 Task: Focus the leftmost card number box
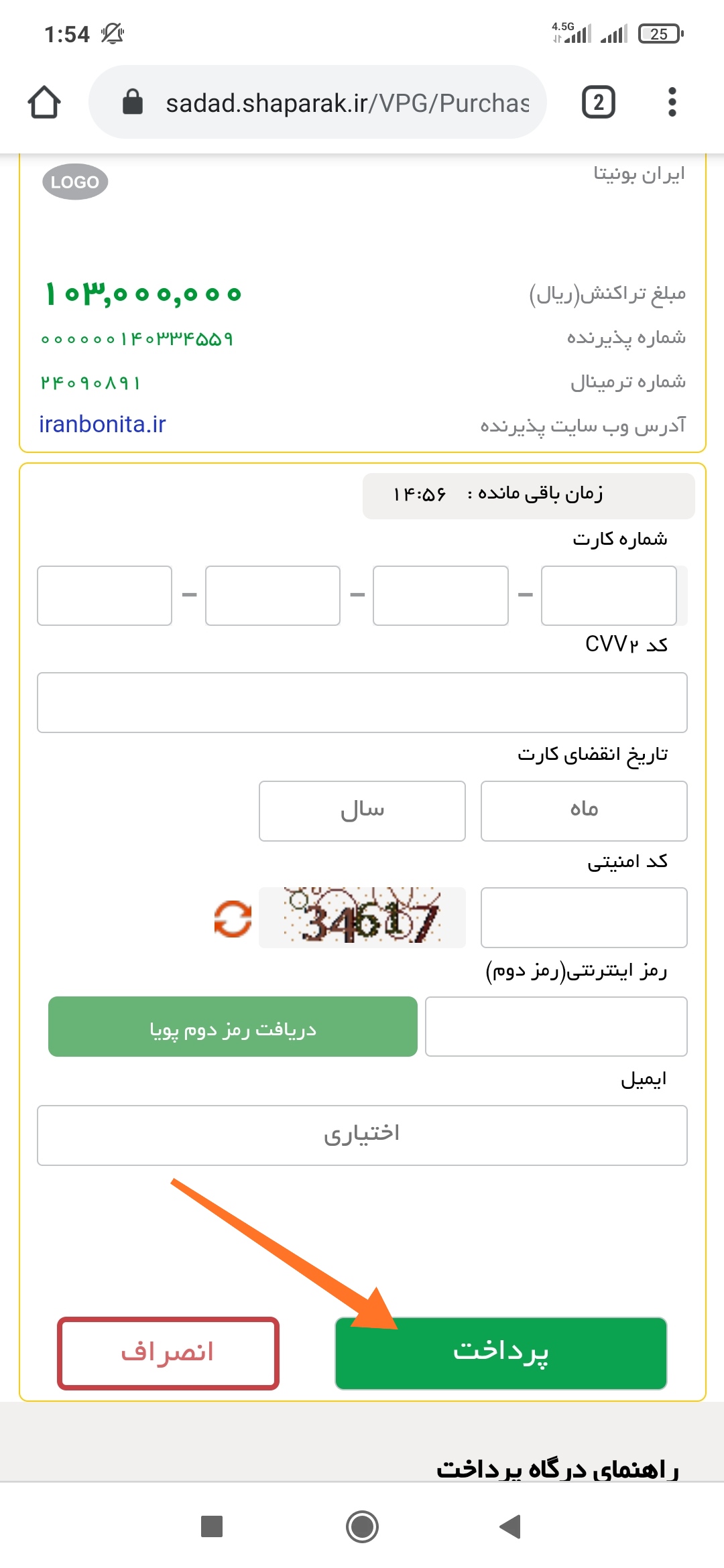105,596
